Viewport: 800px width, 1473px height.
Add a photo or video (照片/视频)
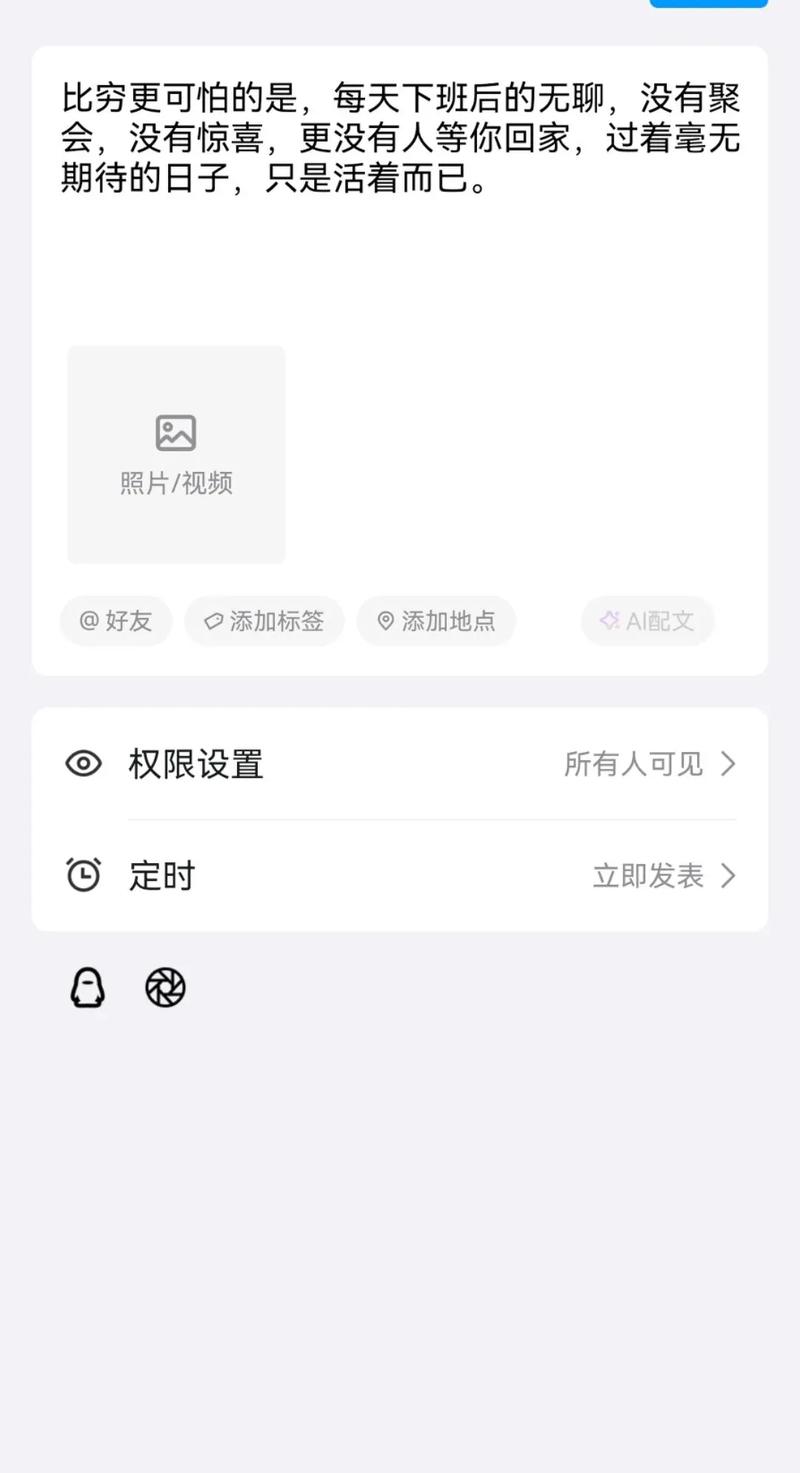coord(176,455)
